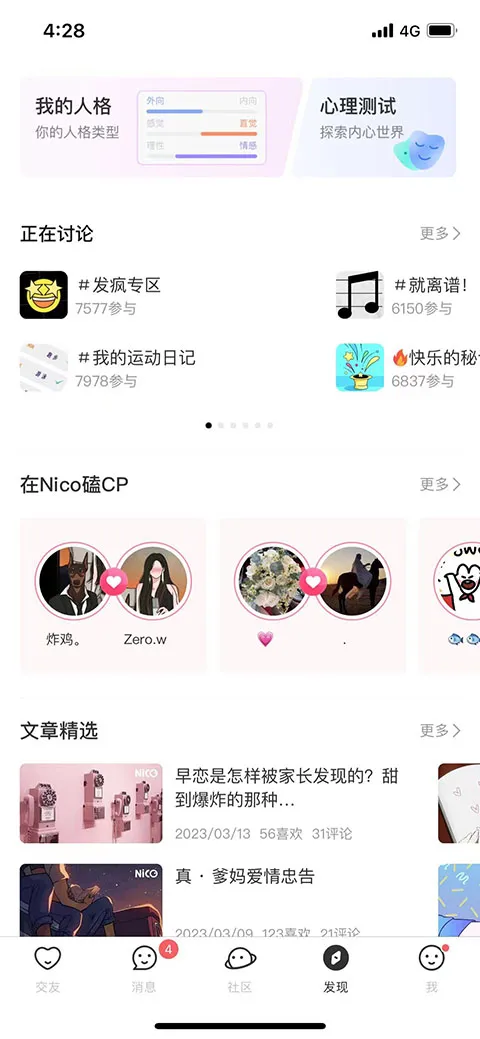
Task: Tap 更多 next to 文章精选
Action: [x=440, y=730]
